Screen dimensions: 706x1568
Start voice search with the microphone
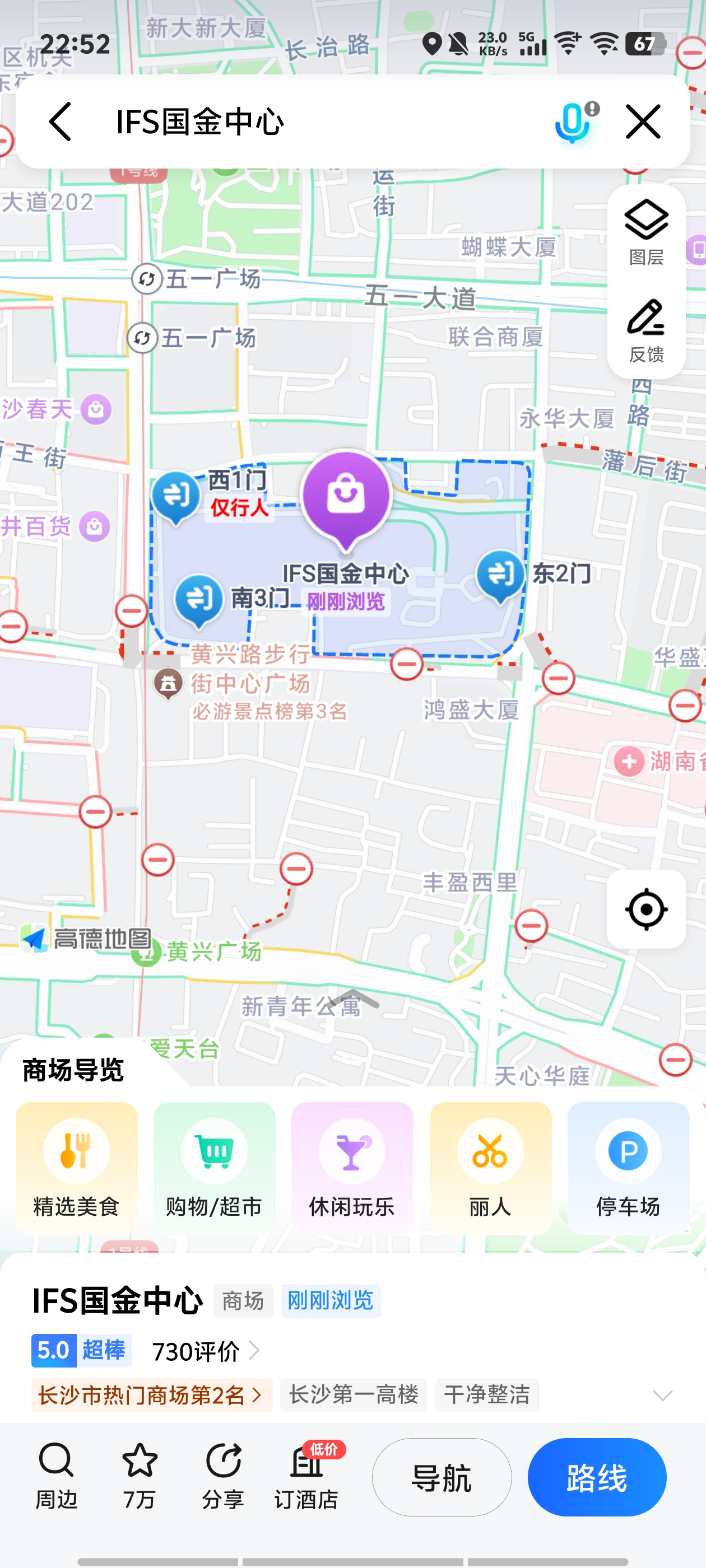point(573,122)
